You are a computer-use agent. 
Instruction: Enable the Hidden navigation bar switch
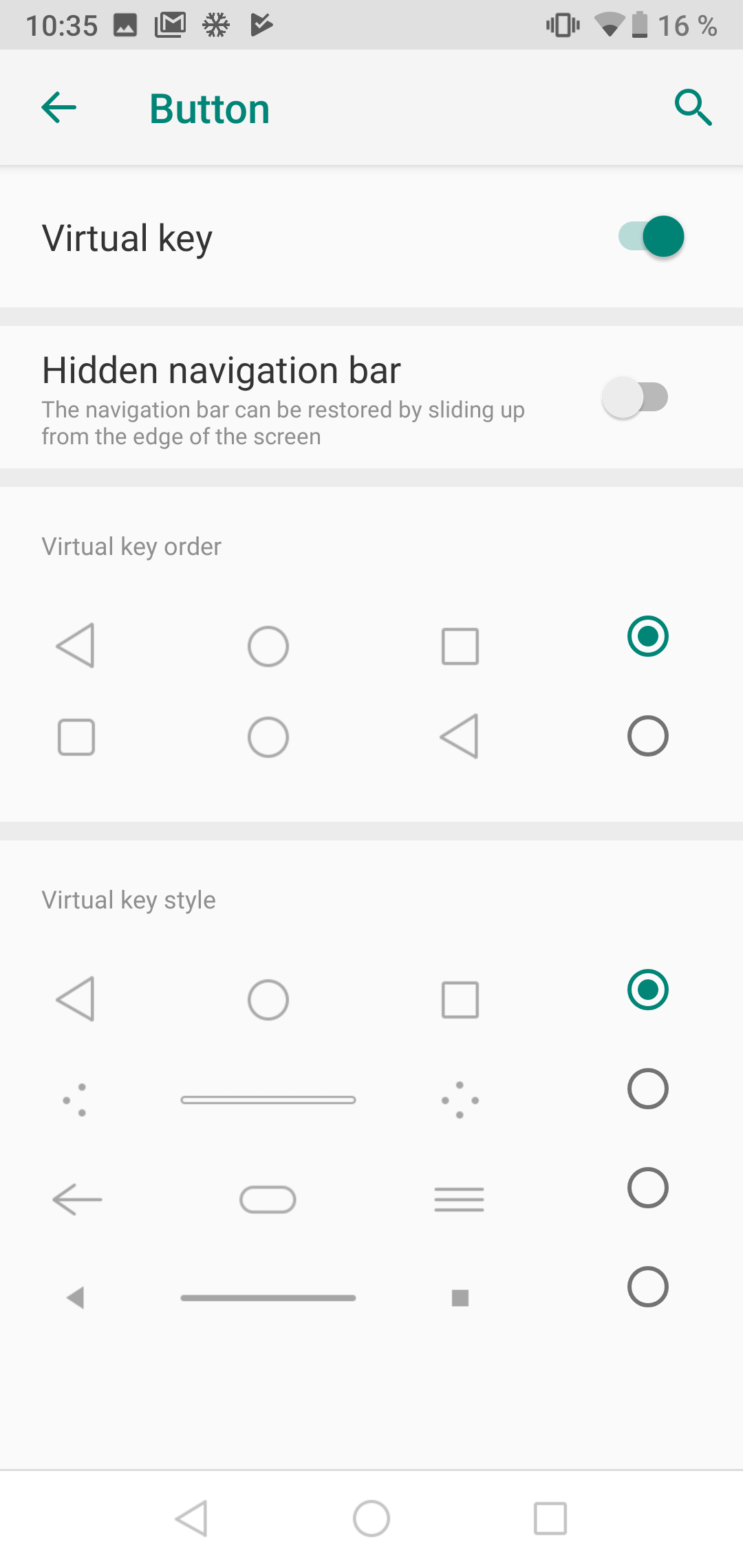pos(635,398)
